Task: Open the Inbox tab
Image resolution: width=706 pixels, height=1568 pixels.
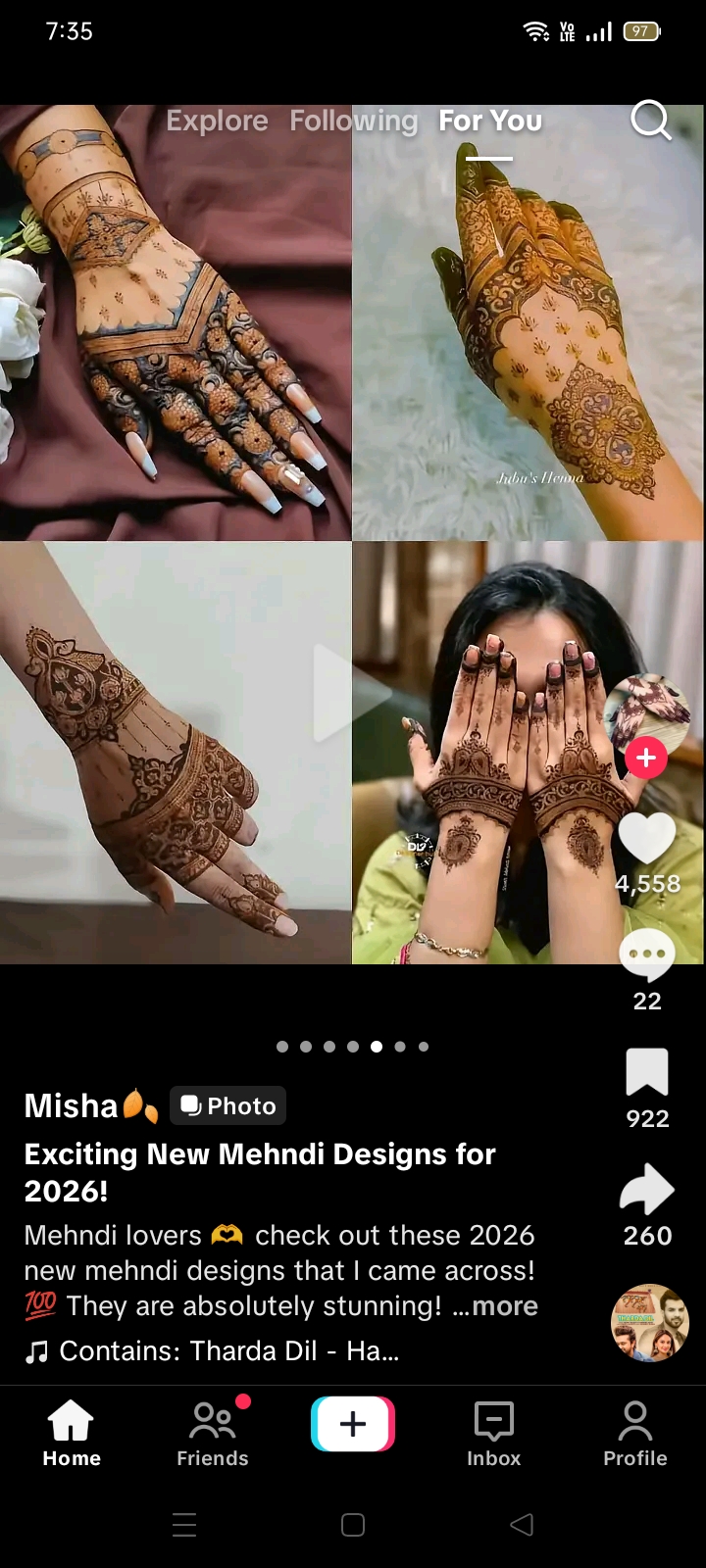Action: (494, 1434)
